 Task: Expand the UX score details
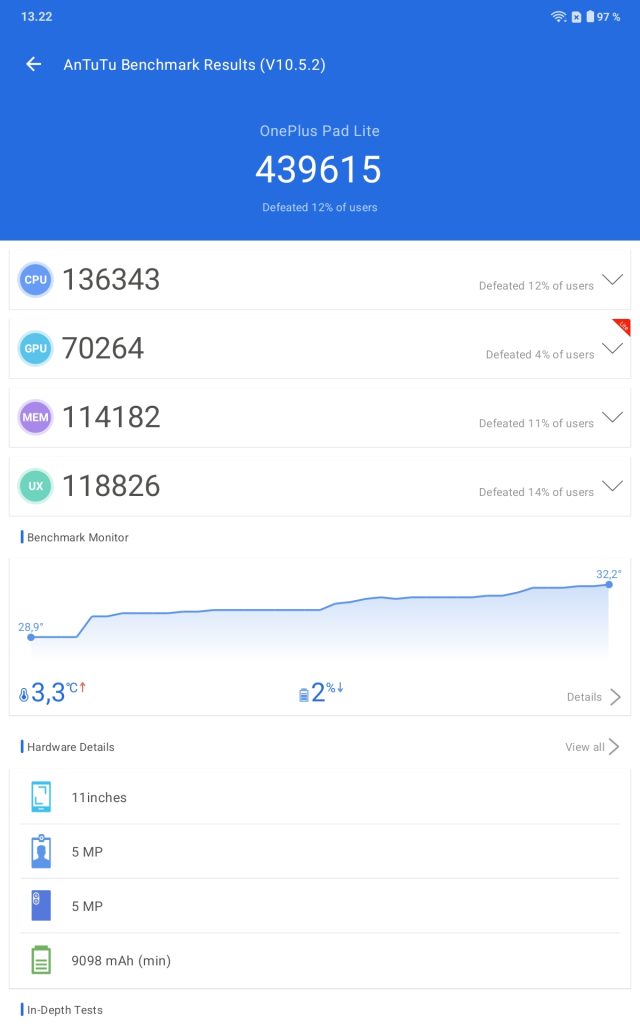[612, 487]
